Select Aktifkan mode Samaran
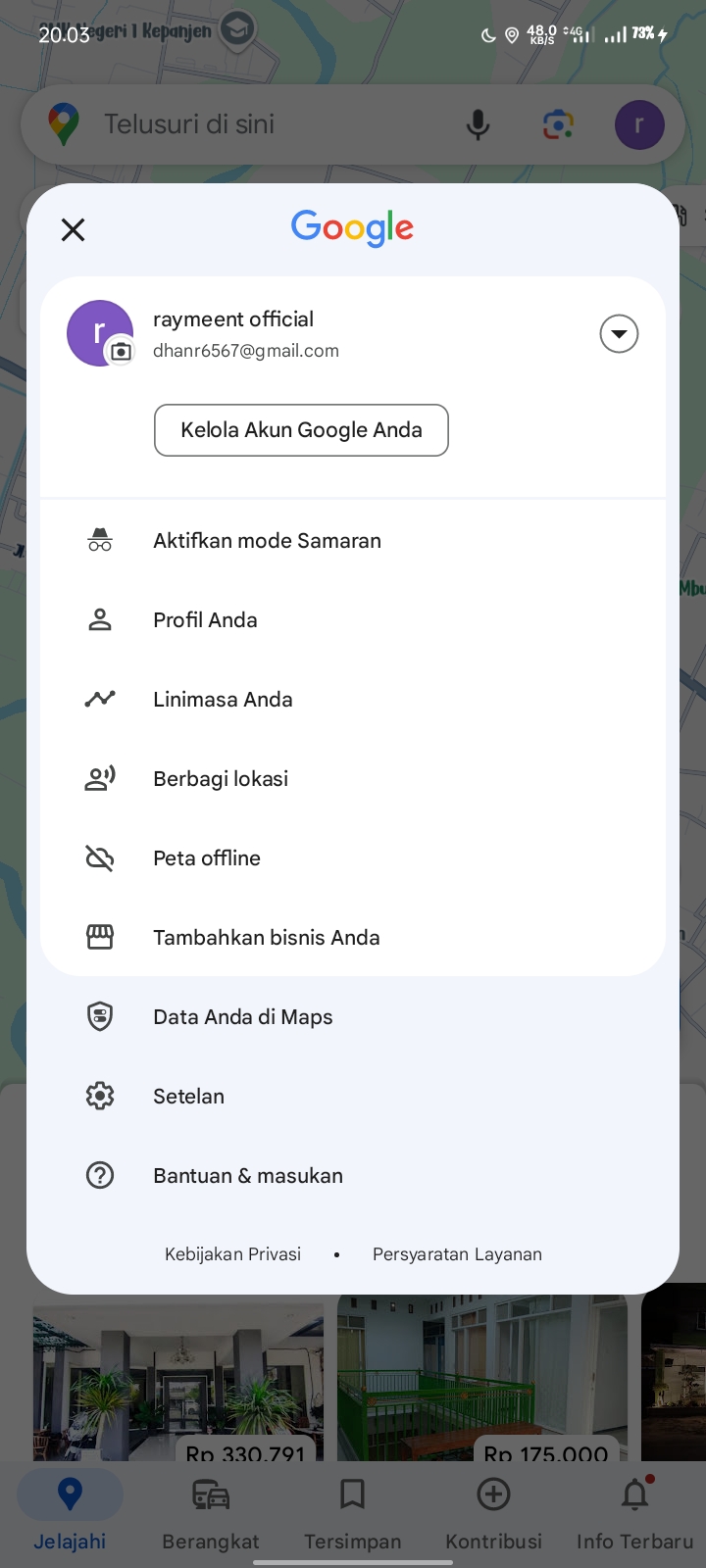Image resolution: width=706 pixels, height=1568 pixels. point(353,541)
